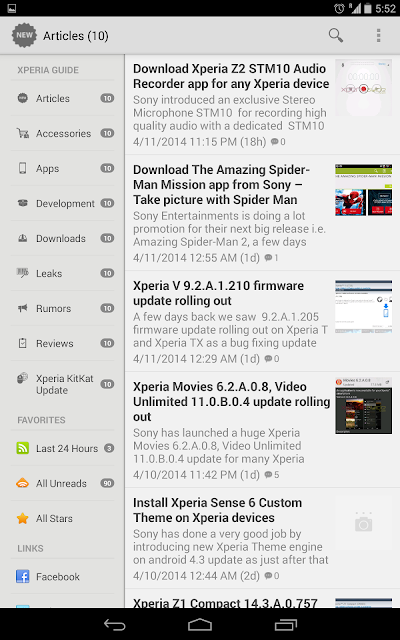Viewport: 400px width, 640px height.
Task: Open the Xperia Sense 6 Custom Theme article
Action: 262,538
